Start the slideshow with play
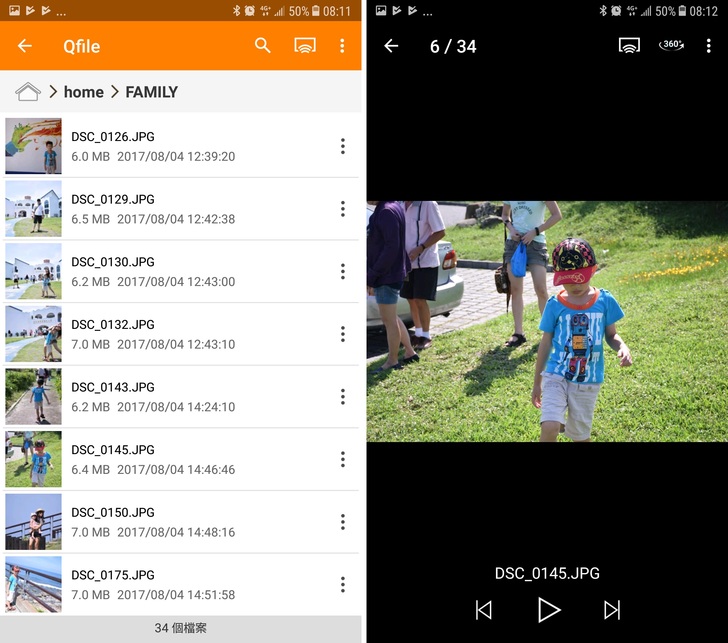The image size is (728, 643). pos(548,610)
